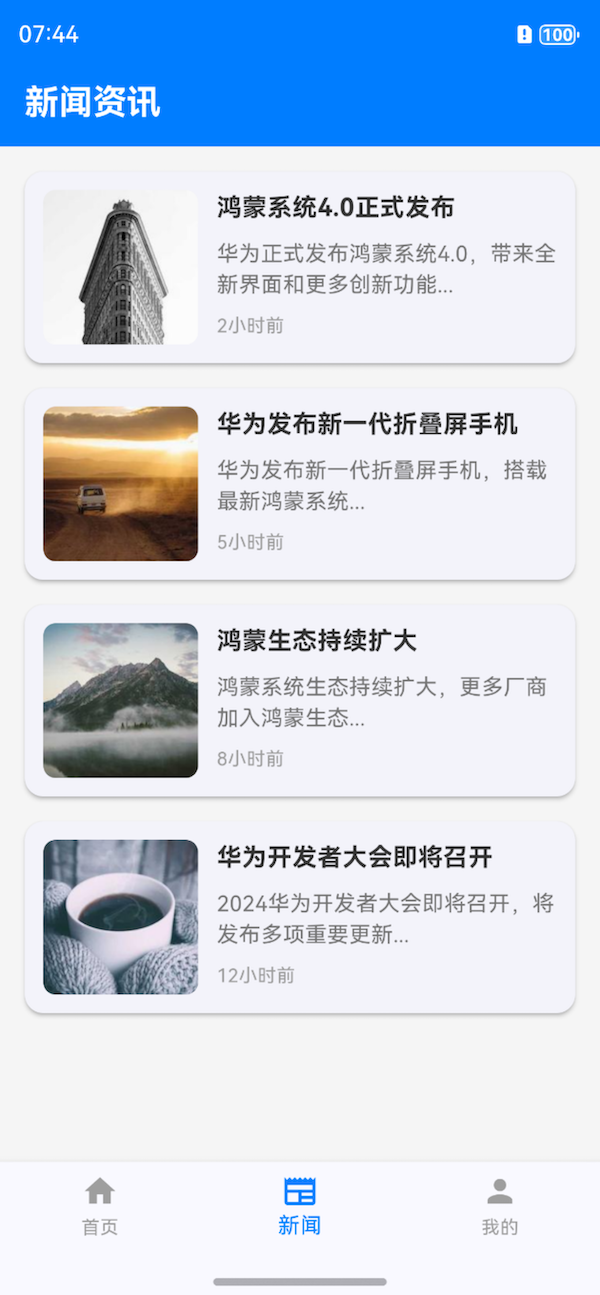Image resolution: width=600 pixels, height=1295 pixels.
Task: Read the 华为开发者大会即将召开 article
Action: [300, 917]
